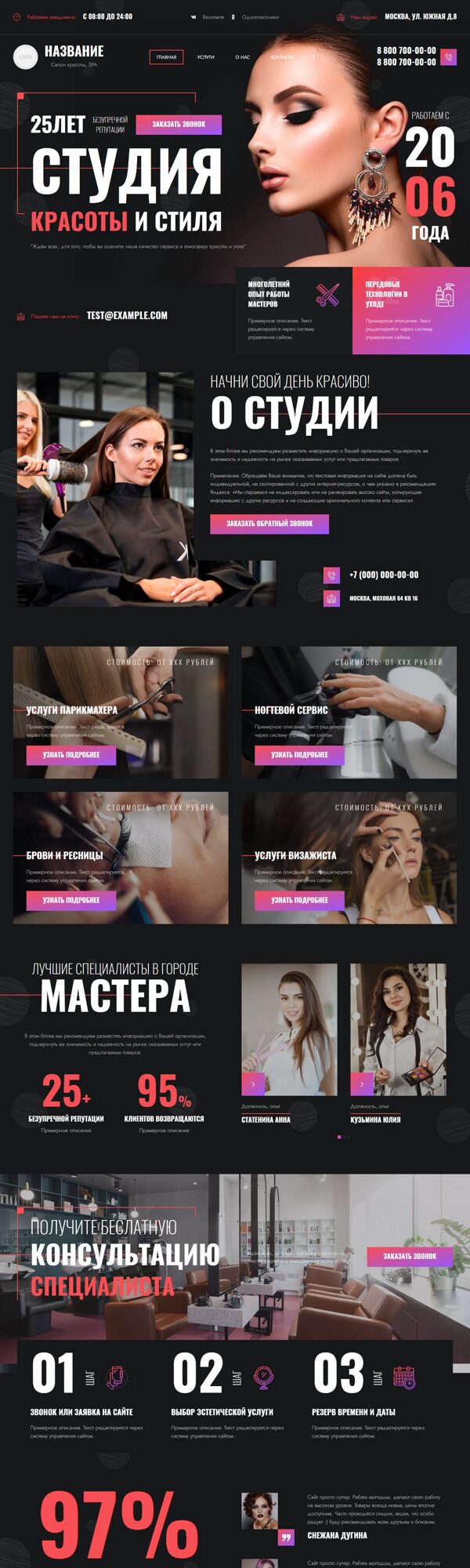Tap Узнать подробнее under Брови и ресницы
This screenshot has width=470, height=1568.
(71, 899)
